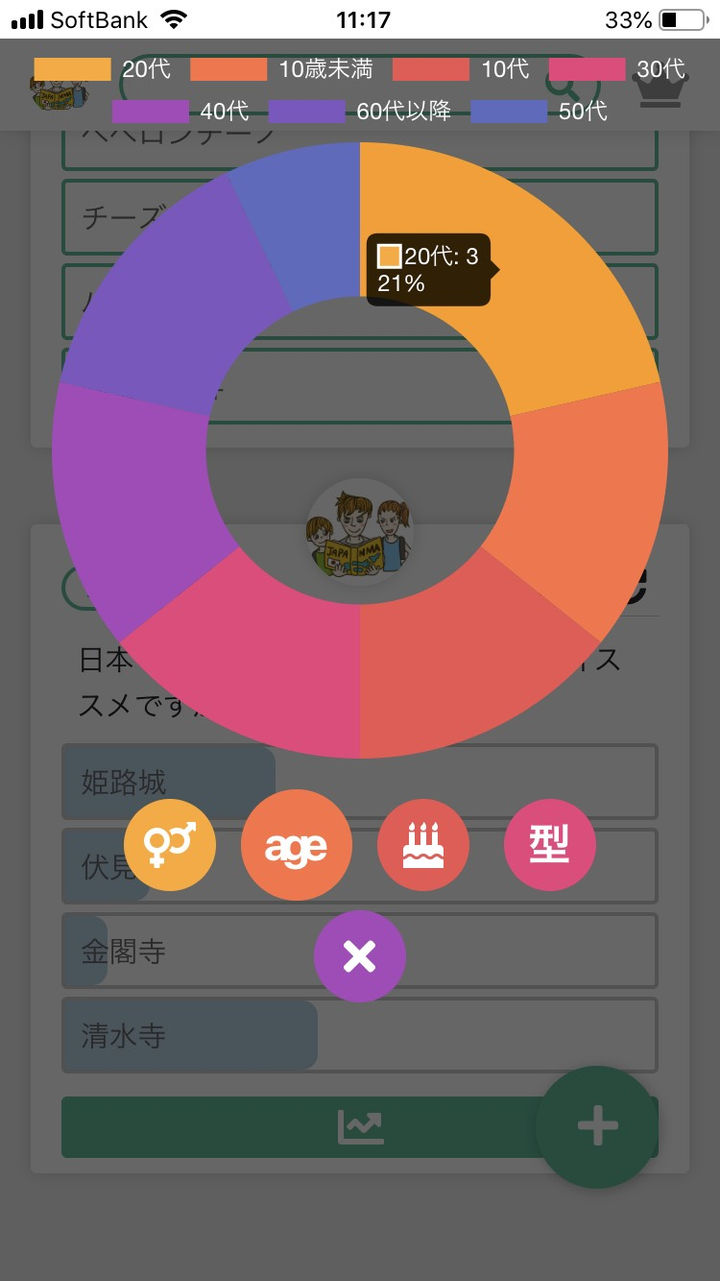Toggle the 40代 legend item
This screenshot has height=1281, width=720.
[181, 111]
